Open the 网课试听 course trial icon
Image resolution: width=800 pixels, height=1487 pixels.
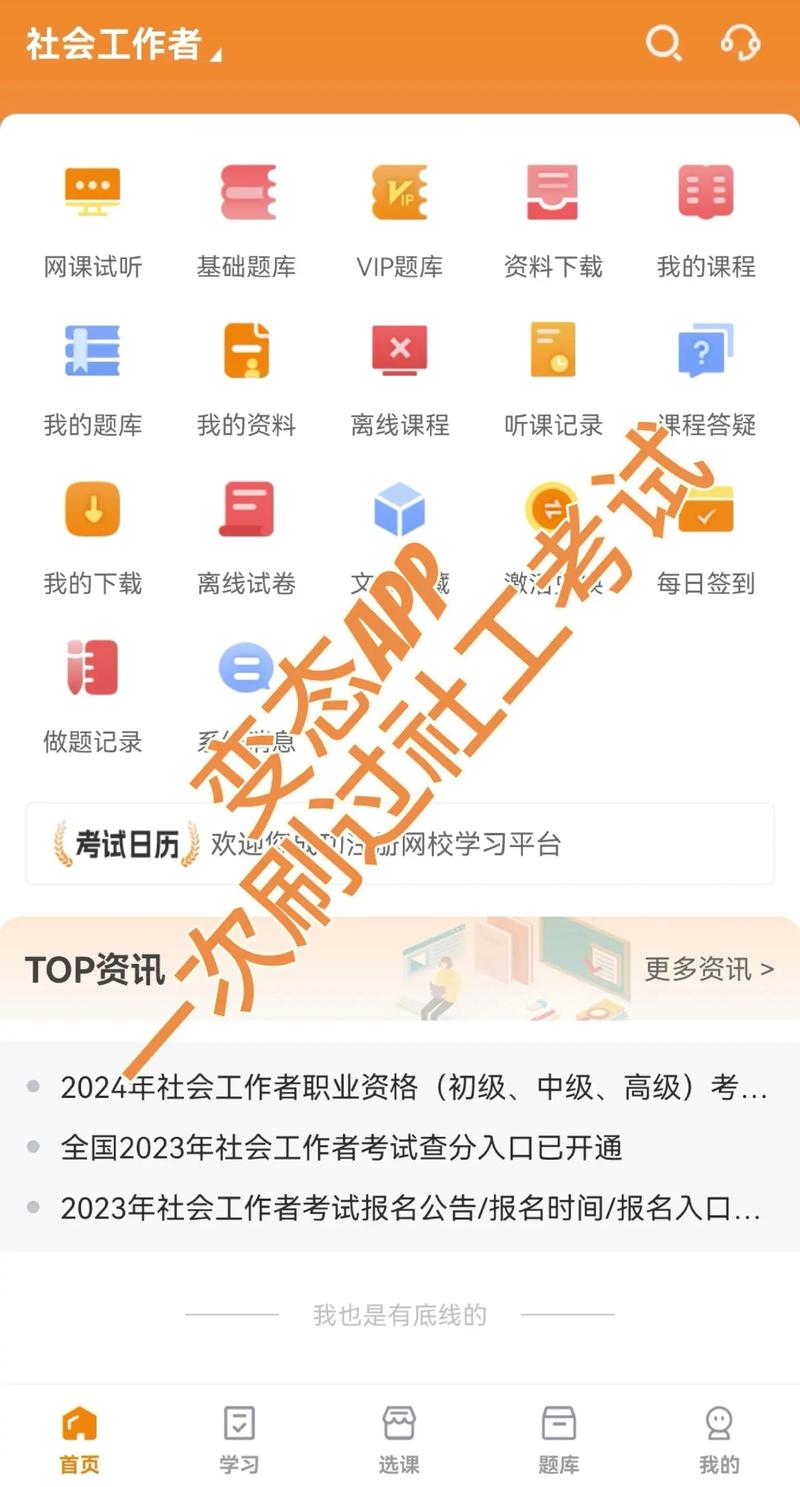coord(93,213)
